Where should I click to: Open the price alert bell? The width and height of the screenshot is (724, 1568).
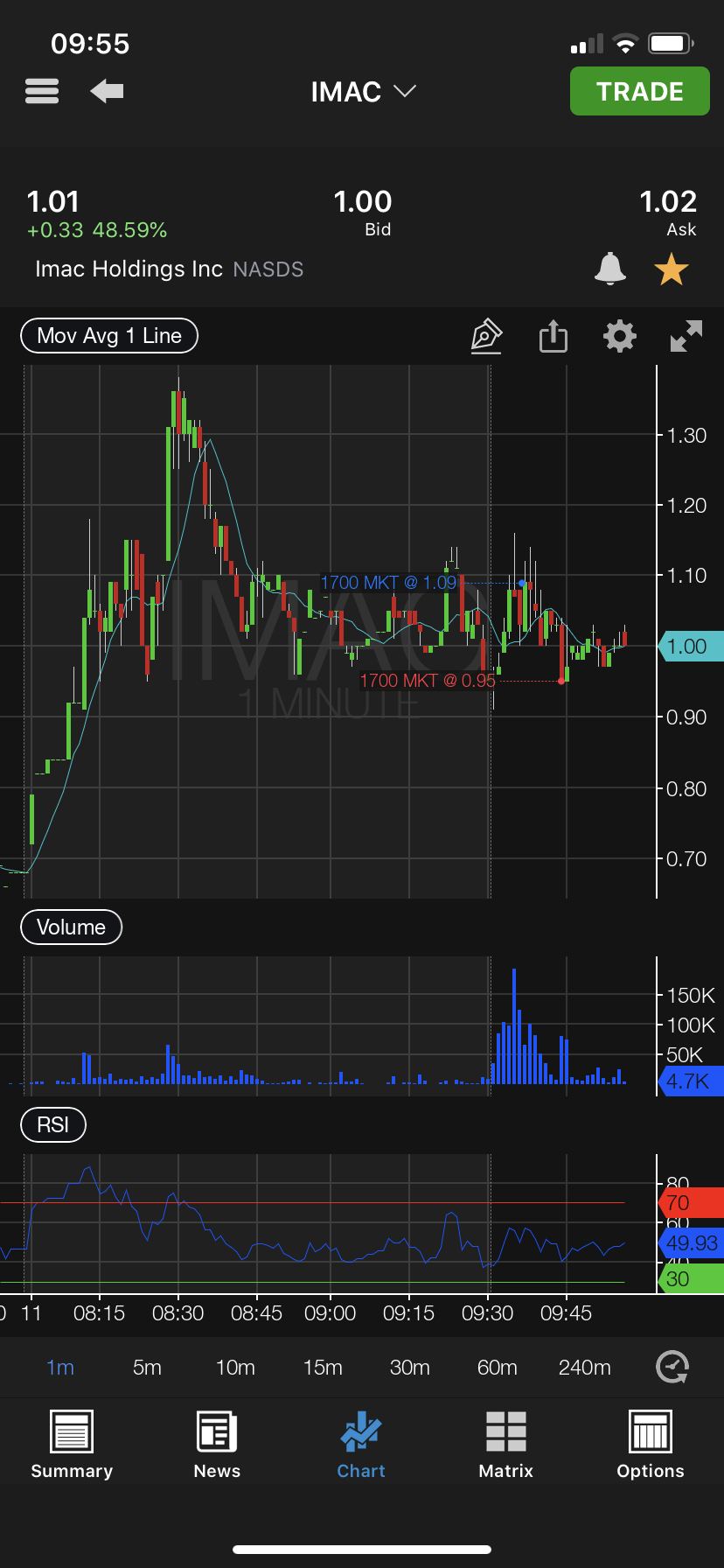point(609,269)
